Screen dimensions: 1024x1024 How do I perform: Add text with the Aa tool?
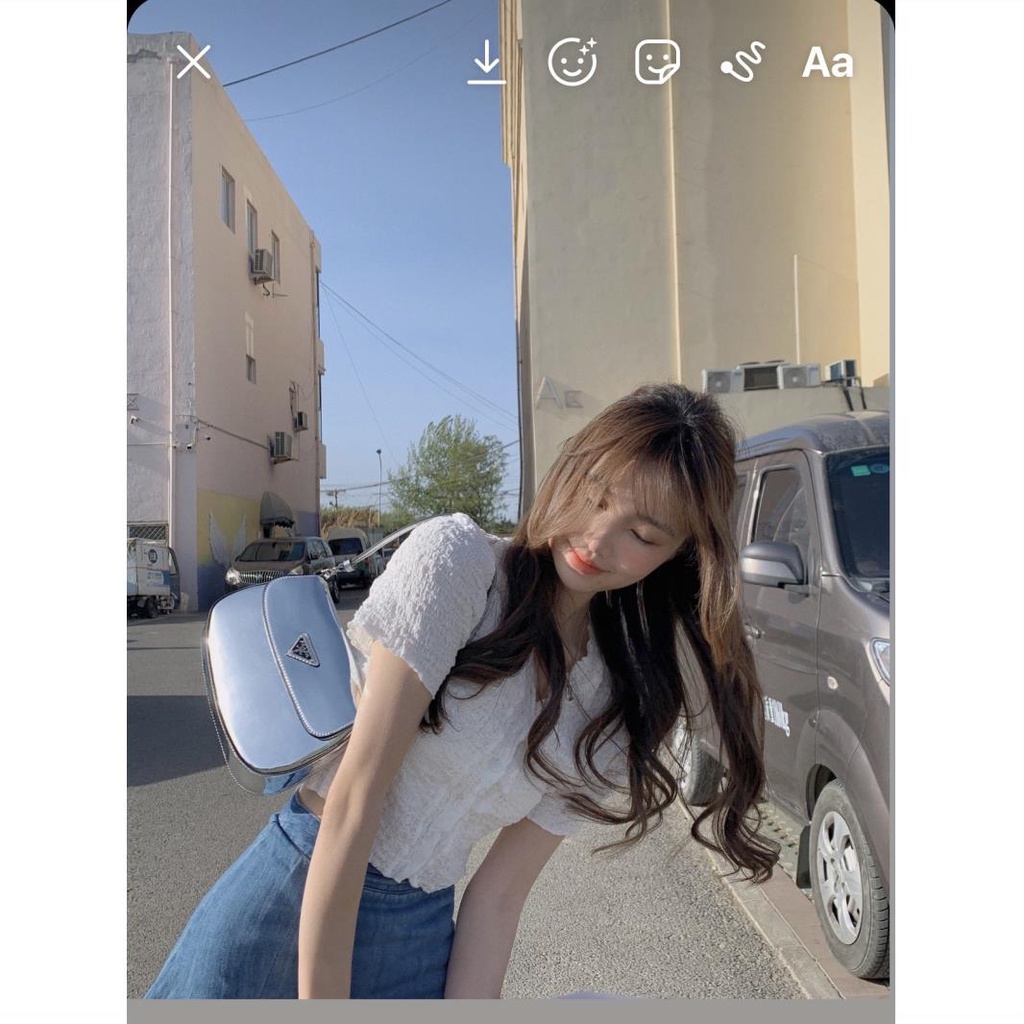tap(827, 63)
